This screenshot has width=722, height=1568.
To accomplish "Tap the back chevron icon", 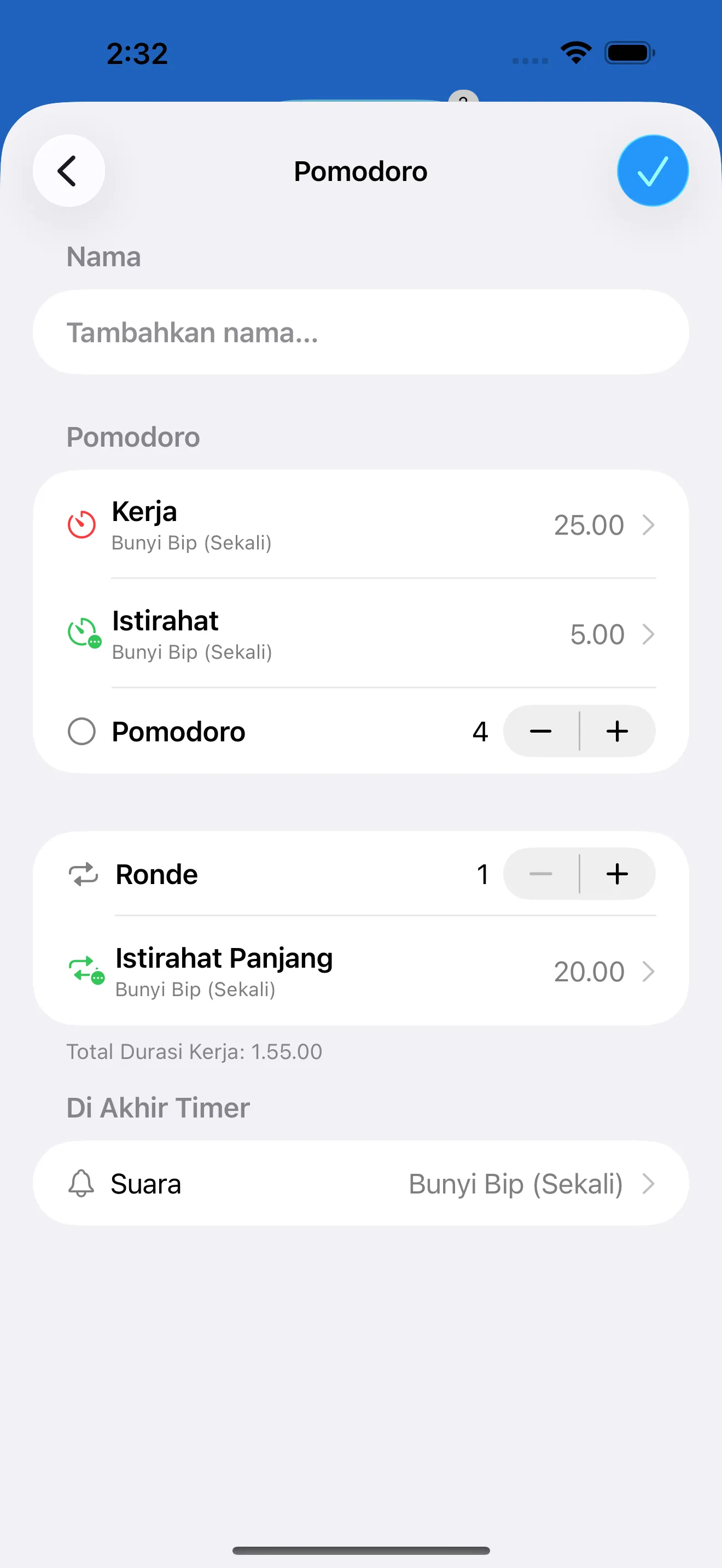I will 68,171.
